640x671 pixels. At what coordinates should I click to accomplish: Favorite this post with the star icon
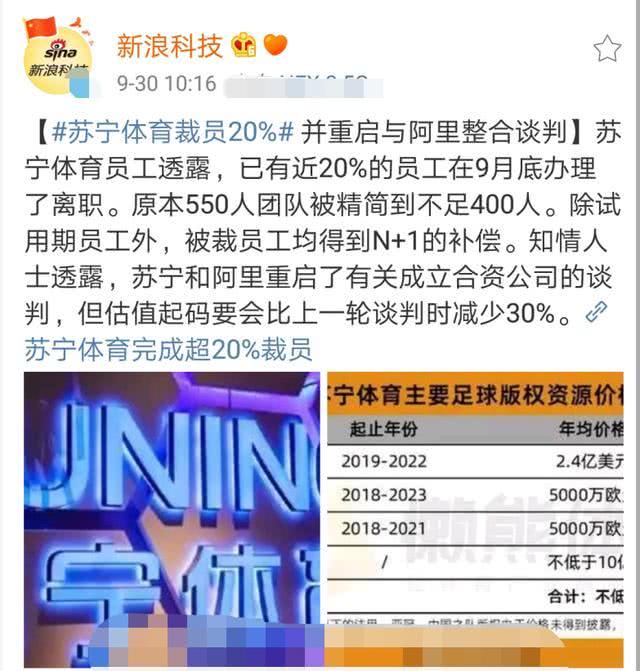coord(606,48)
